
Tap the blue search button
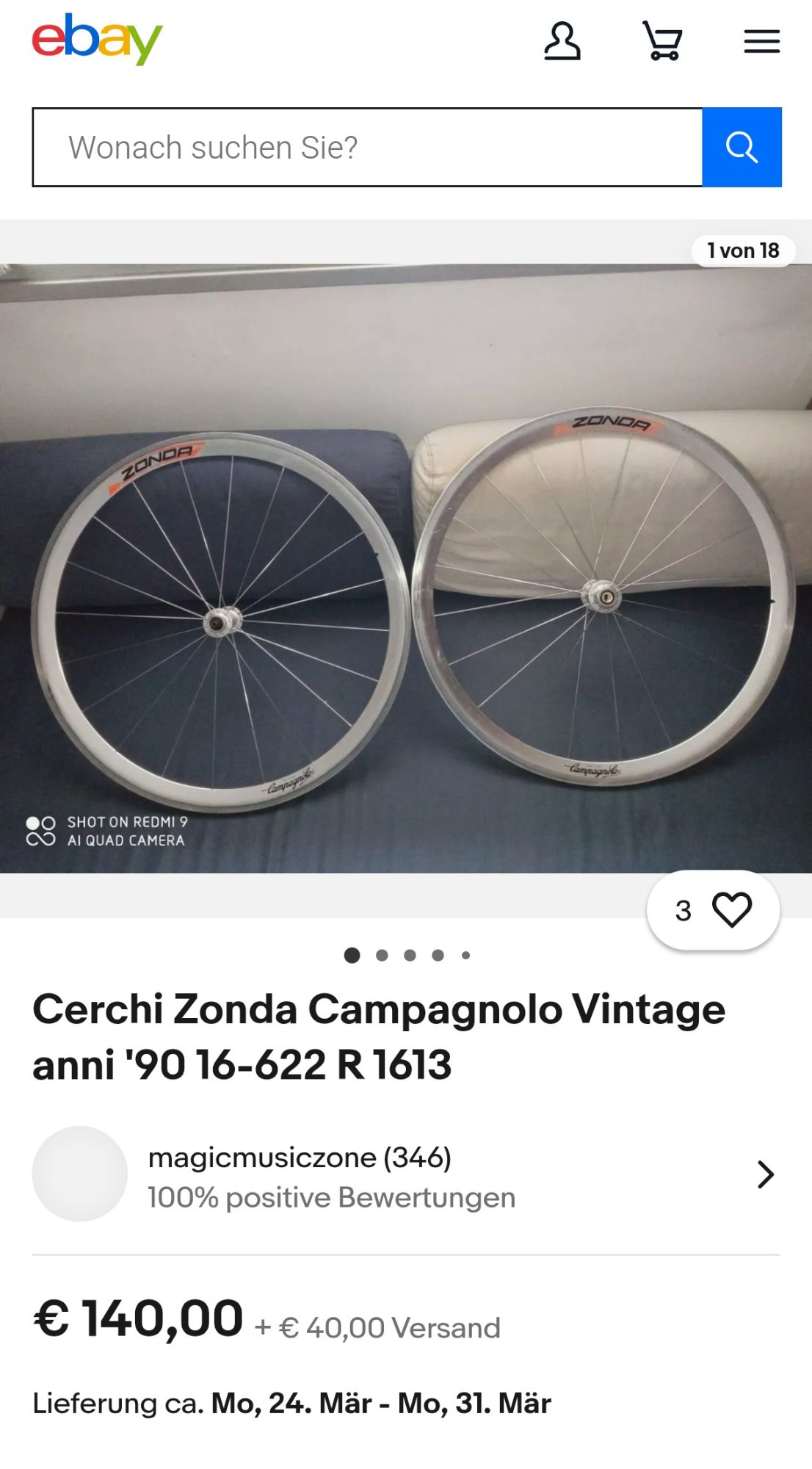(x=742, y=148)
